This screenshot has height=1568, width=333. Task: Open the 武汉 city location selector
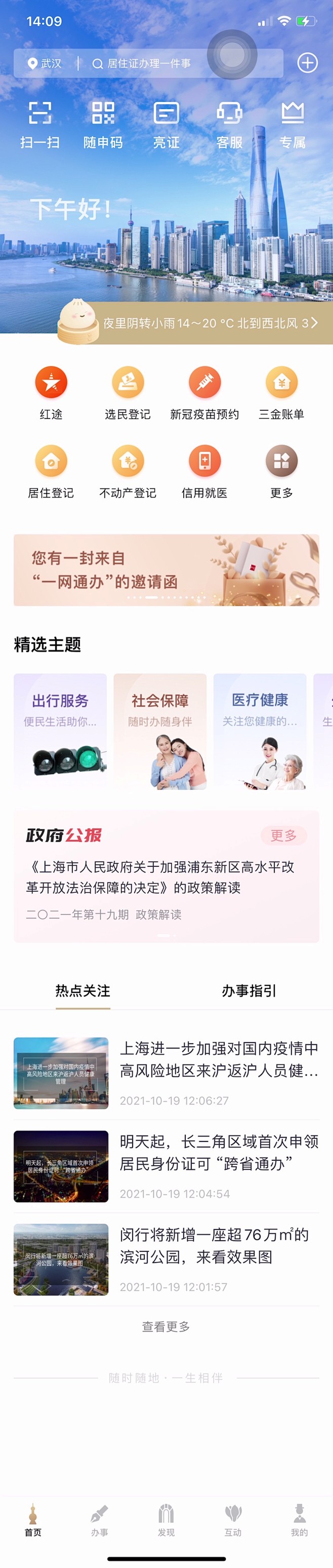(x=45, y=63)
